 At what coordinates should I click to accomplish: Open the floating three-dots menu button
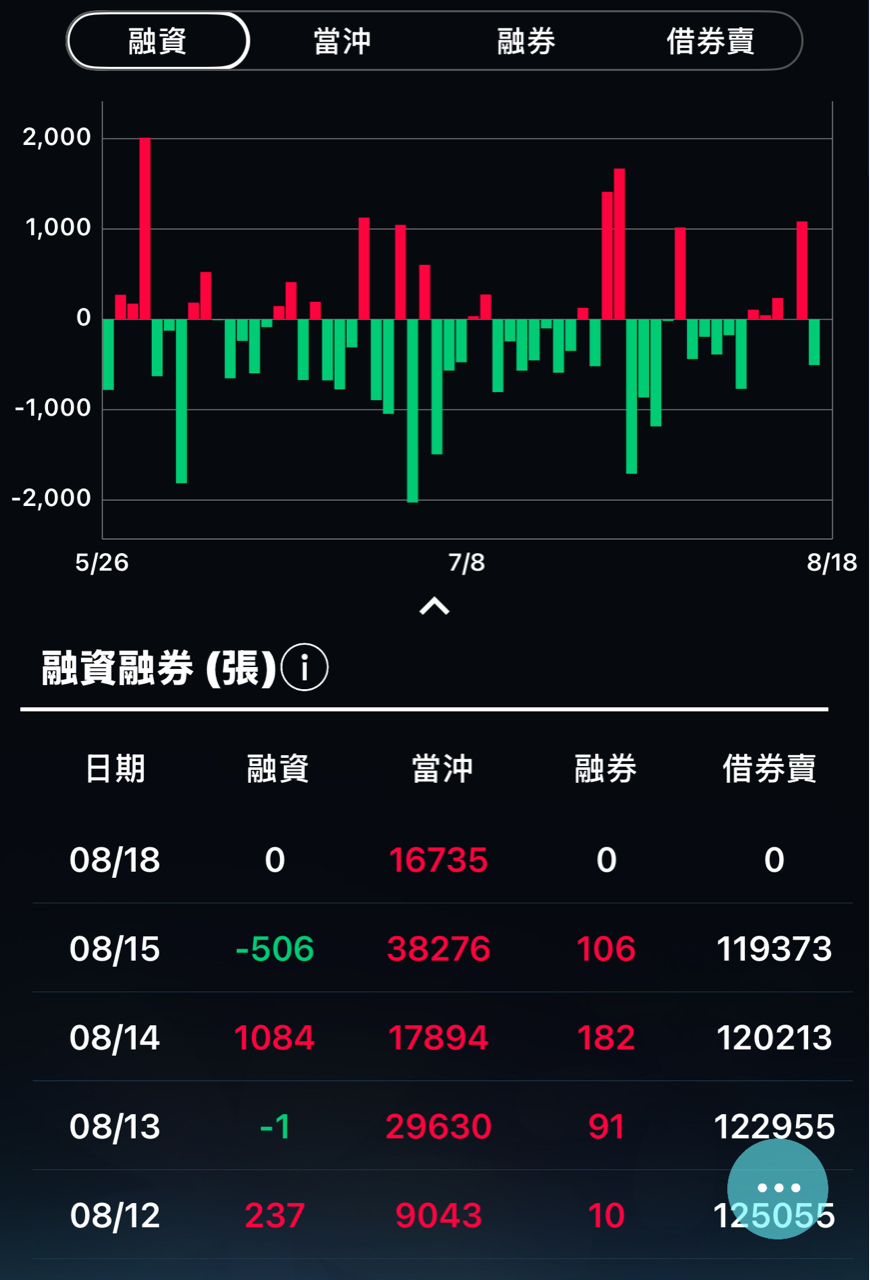(778, 1188)
